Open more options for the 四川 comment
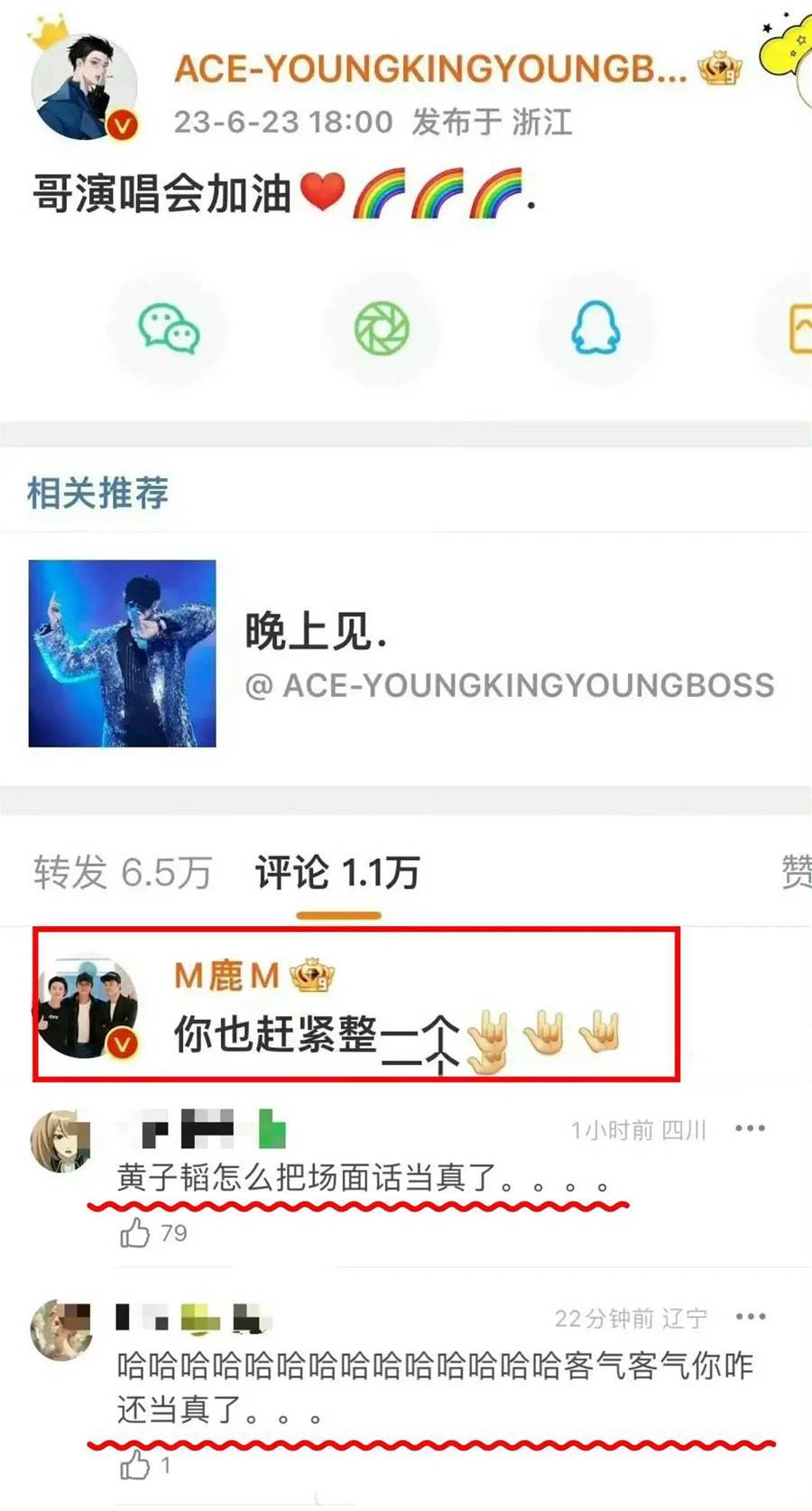Image resolution: width=812 pixels, height=1511 pixels. click(750, 1129)
